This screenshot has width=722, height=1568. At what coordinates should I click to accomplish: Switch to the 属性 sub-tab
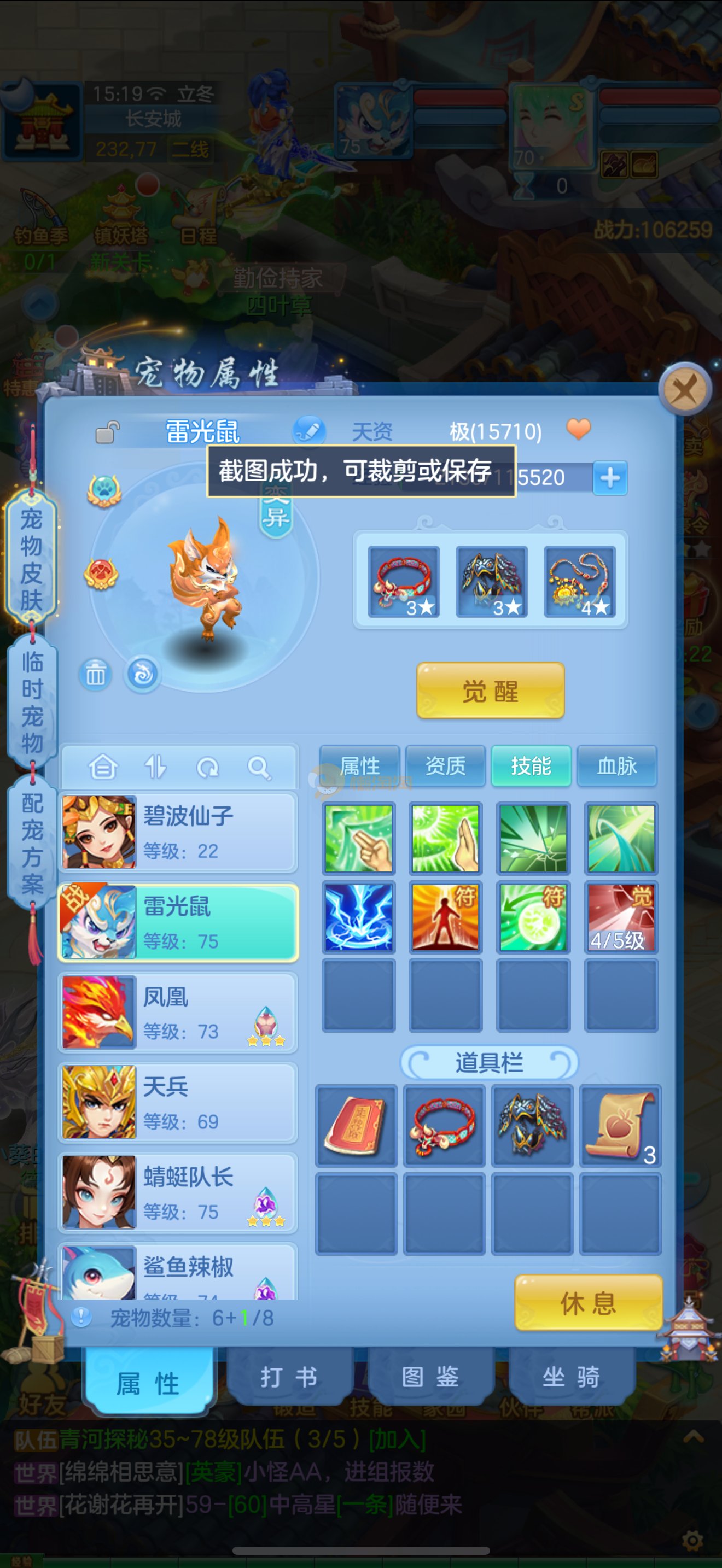[x=359, y=766]
